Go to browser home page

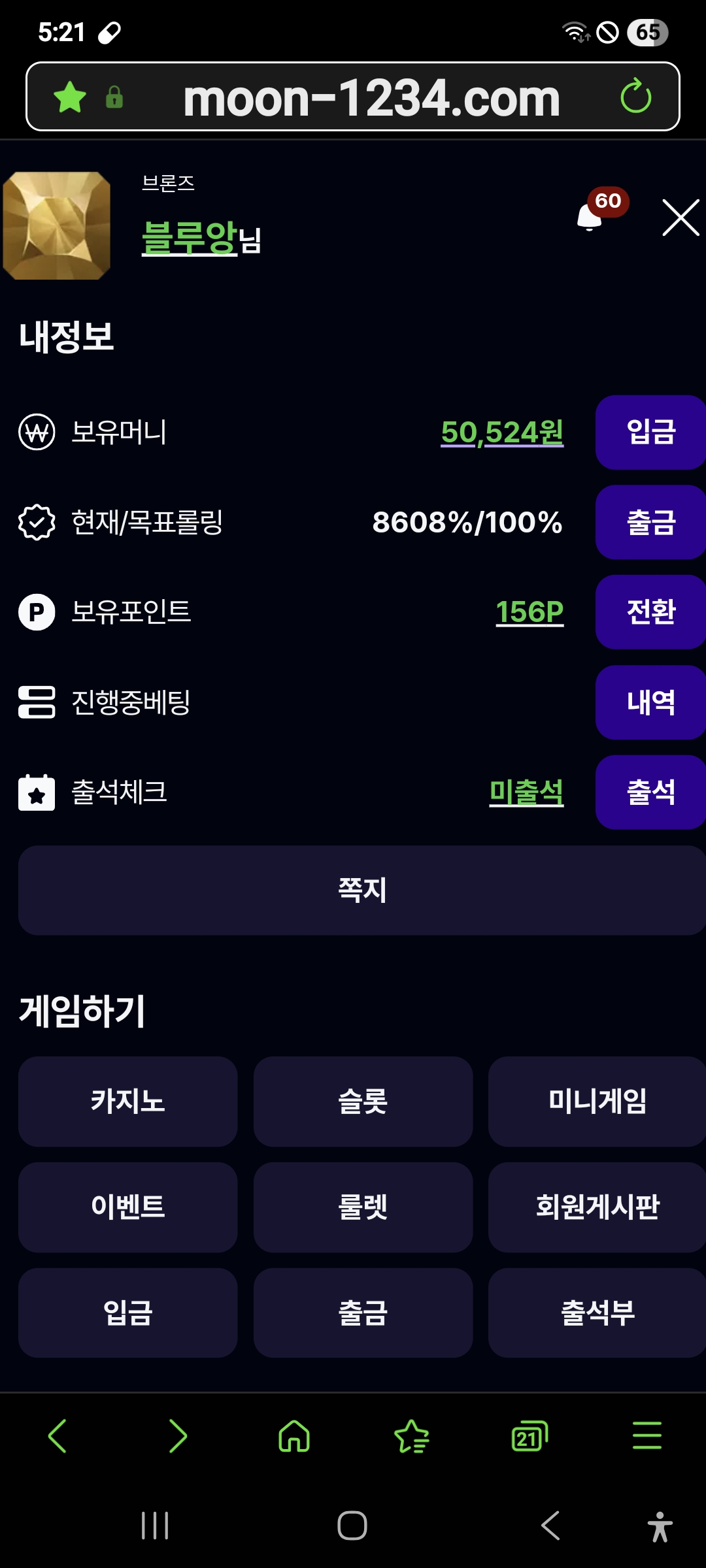(x=294, y=1436)
